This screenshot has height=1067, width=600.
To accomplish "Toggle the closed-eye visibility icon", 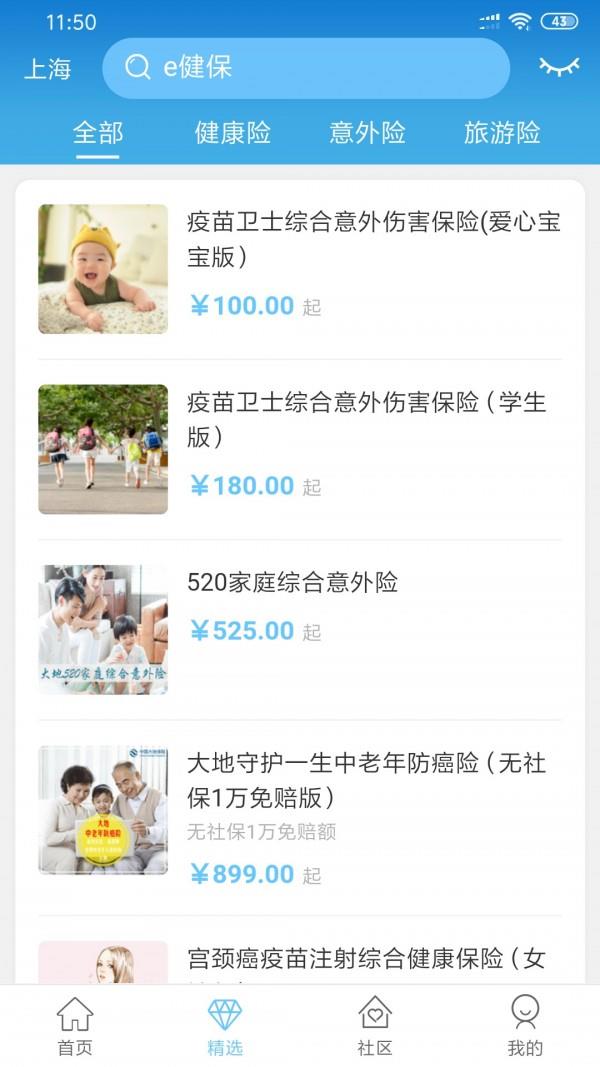I will [559, 67].
